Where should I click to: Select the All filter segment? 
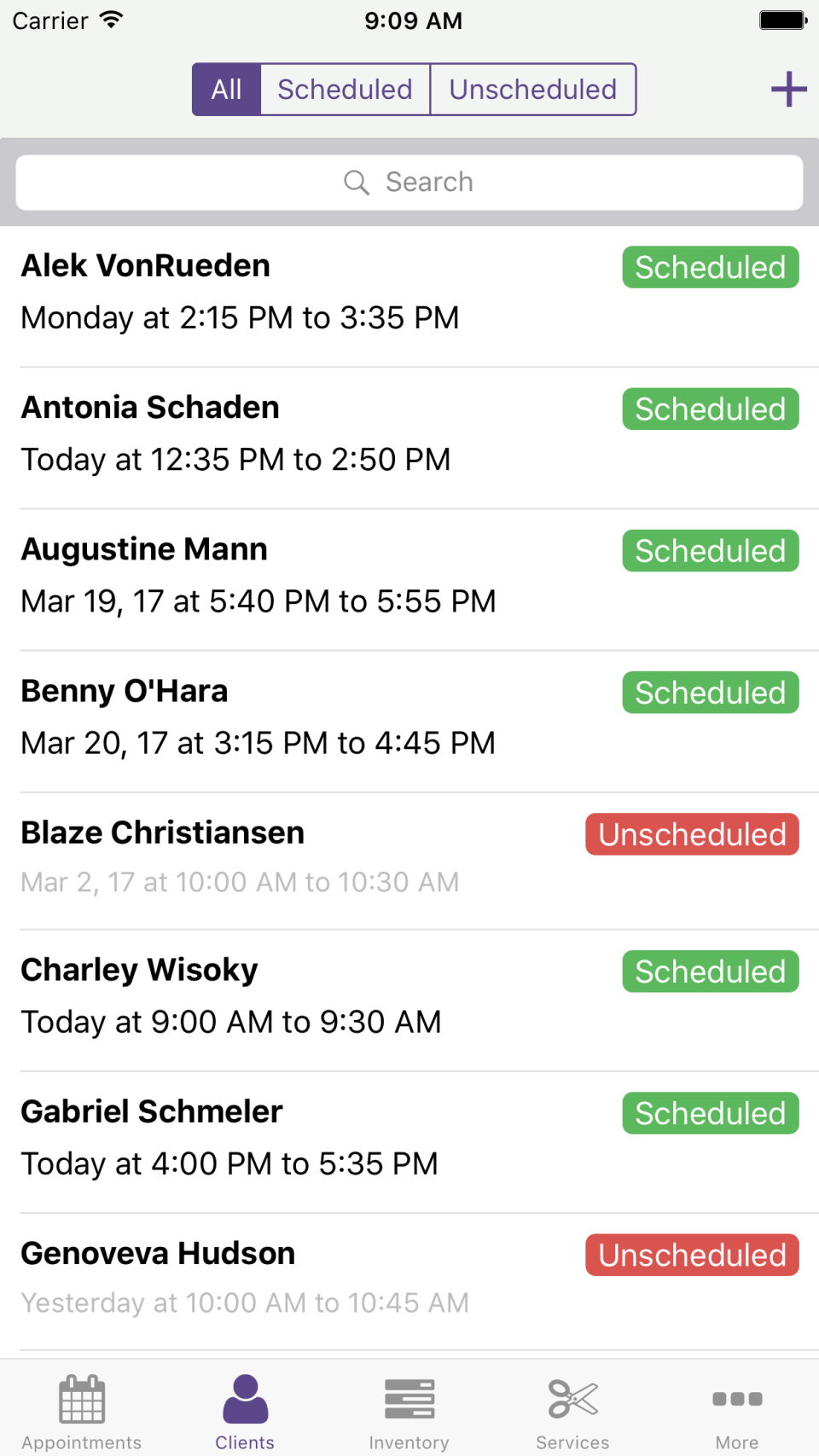[226, 89]
